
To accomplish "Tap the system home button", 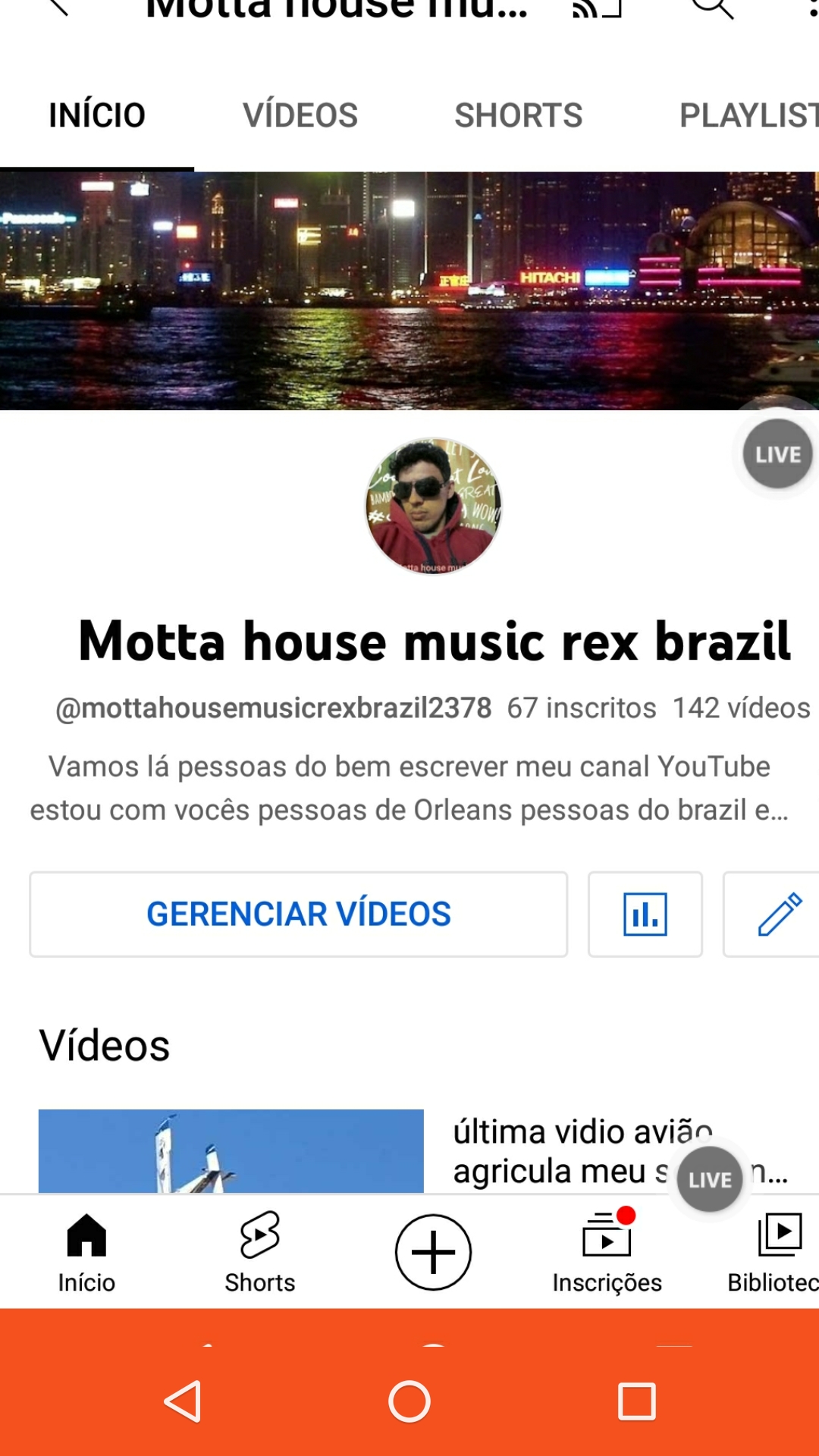I will 409,1401.
